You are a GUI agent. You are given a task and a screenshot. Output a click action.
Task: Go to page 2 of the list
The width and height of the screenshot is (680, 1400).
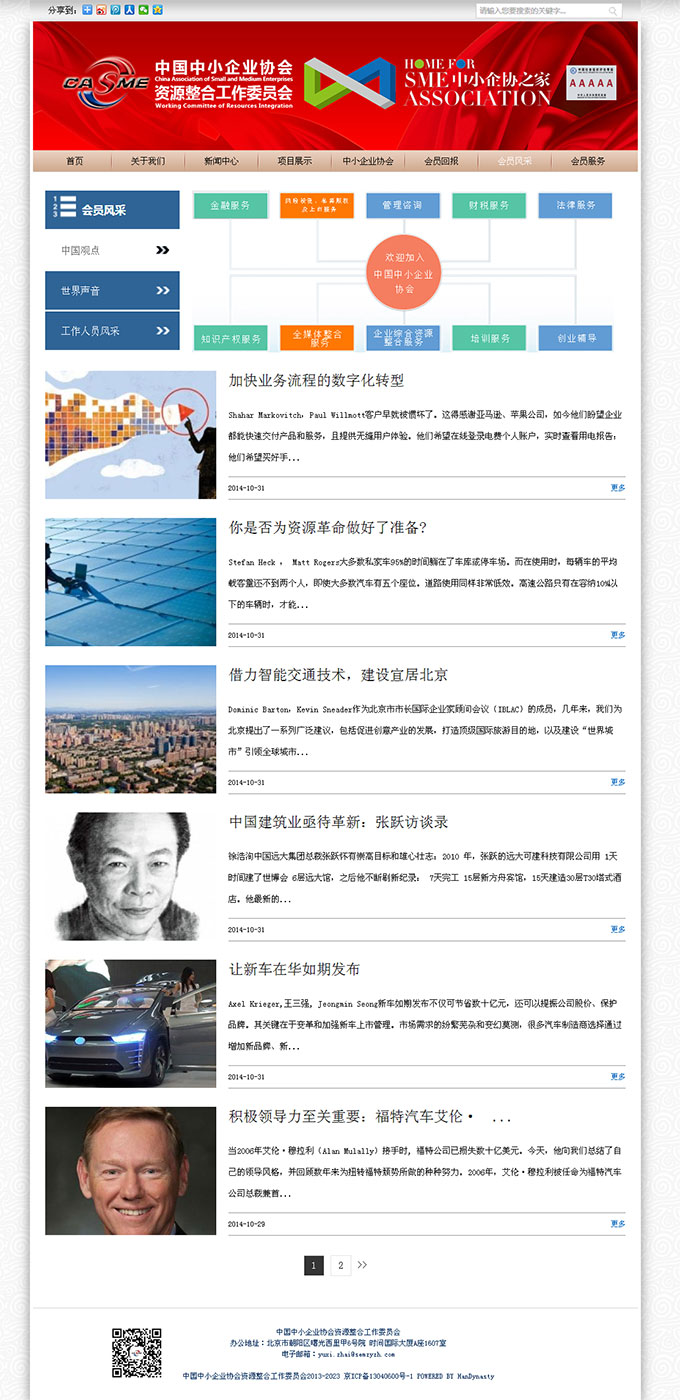point(340,1266)
